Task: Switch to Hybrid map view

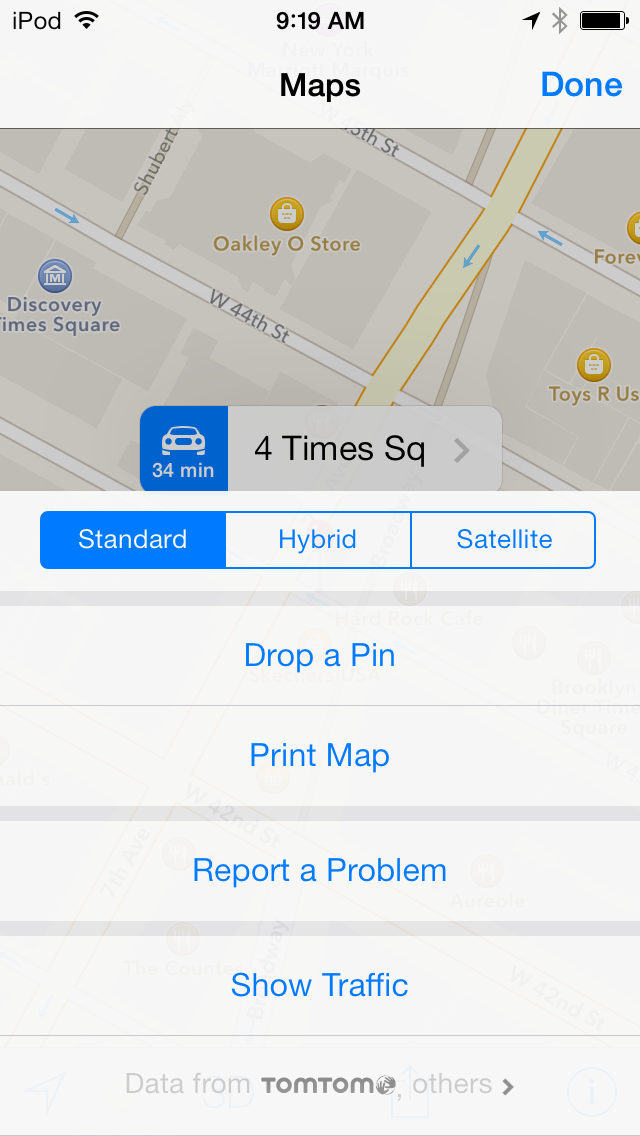Action: (318, 540)
